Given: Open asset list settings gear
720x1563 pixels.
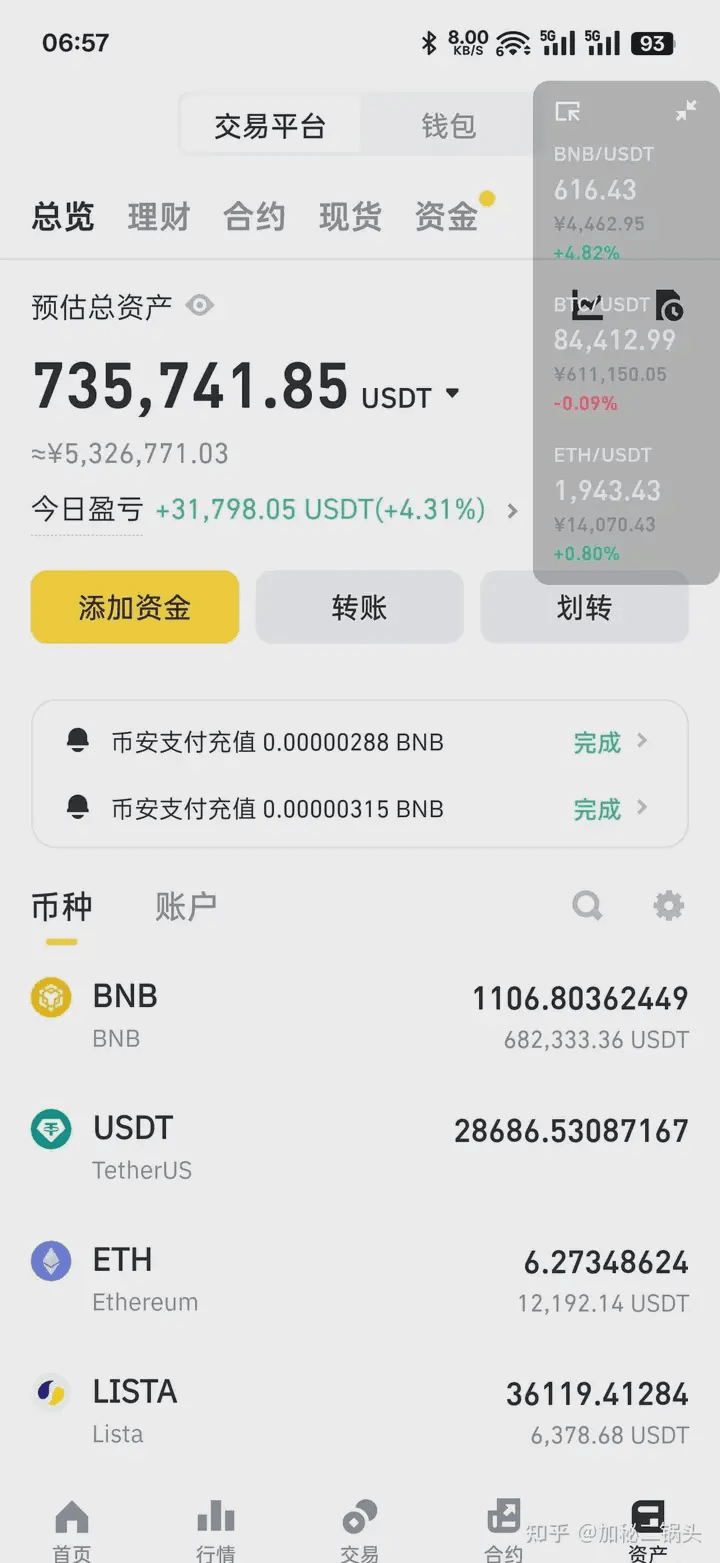Looking at the screenshot, I should [x=668, y=906].
